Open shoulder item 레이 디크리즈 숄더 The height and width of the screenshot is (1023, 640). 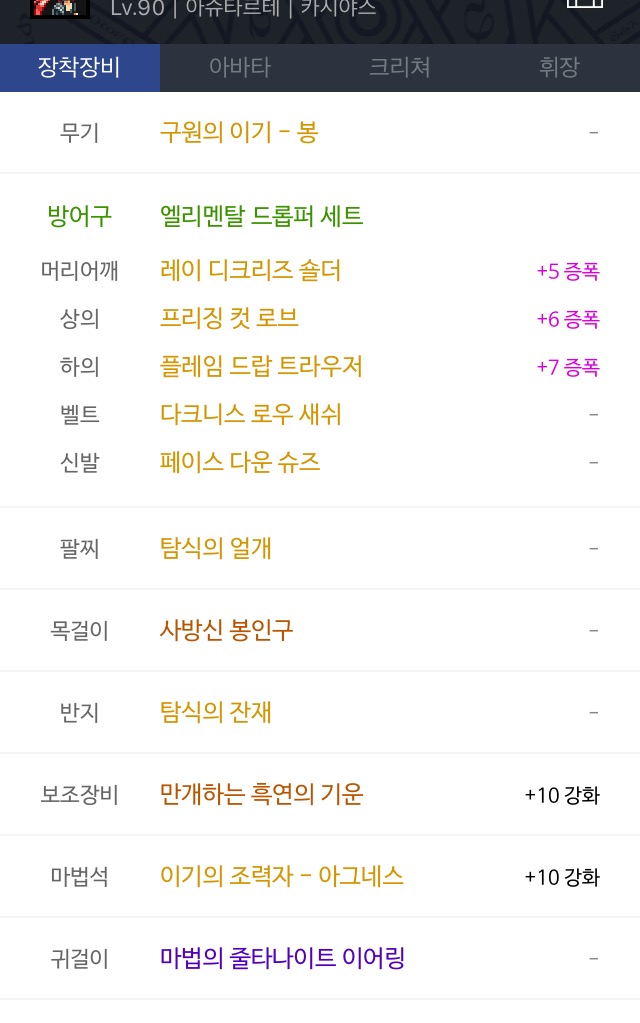click(250, 270)
